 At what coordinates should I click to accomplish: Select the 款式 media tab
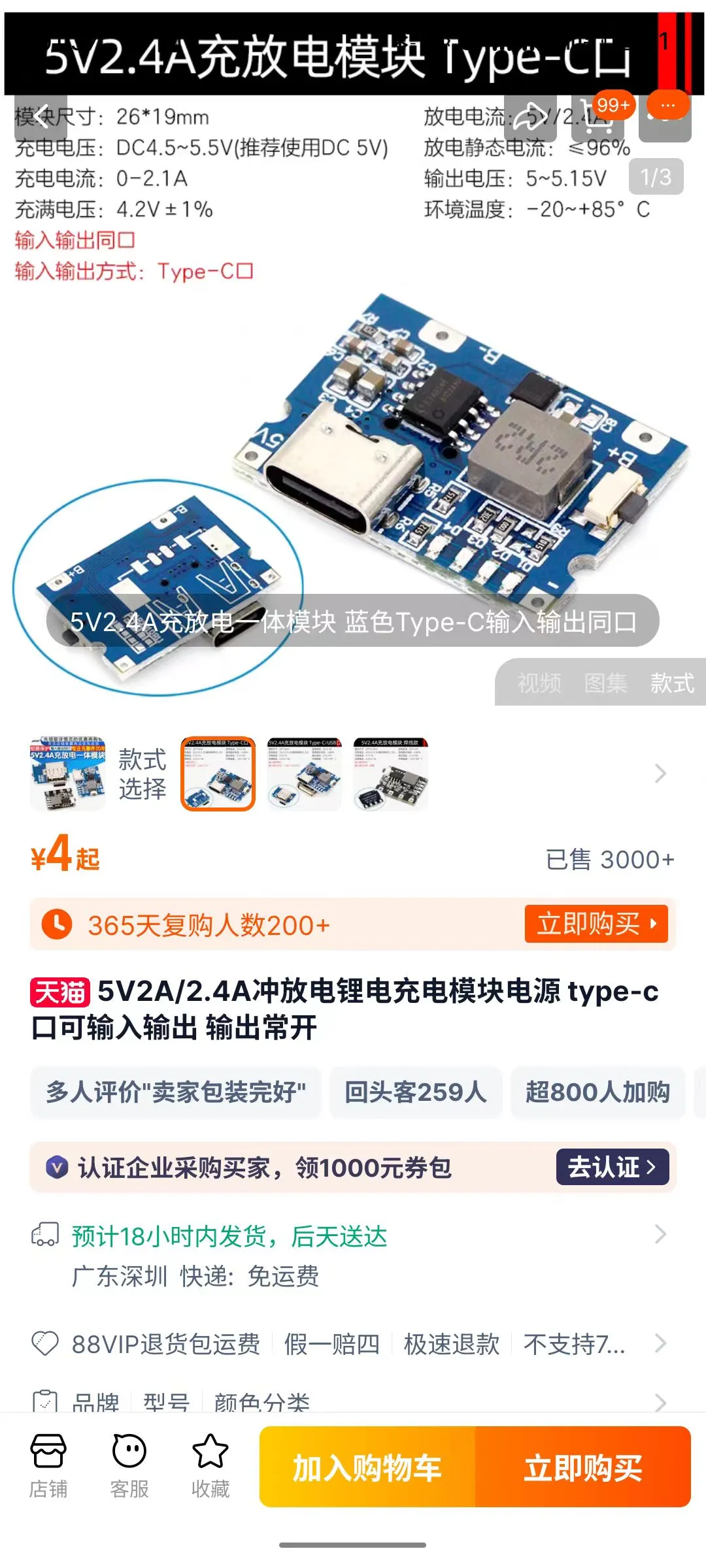click(672, 683)
